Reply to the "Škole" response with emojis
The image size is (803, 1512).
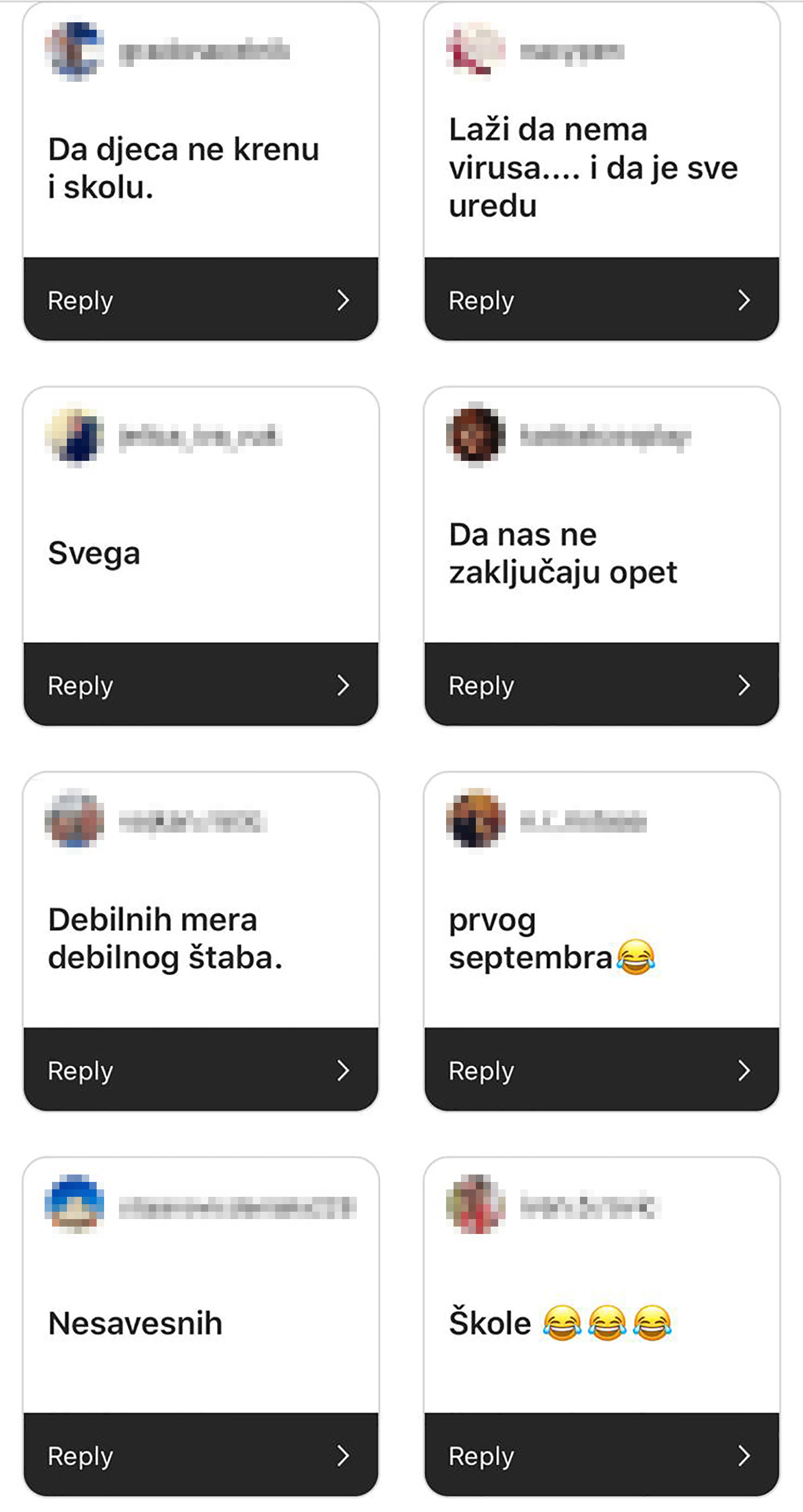602,1455
